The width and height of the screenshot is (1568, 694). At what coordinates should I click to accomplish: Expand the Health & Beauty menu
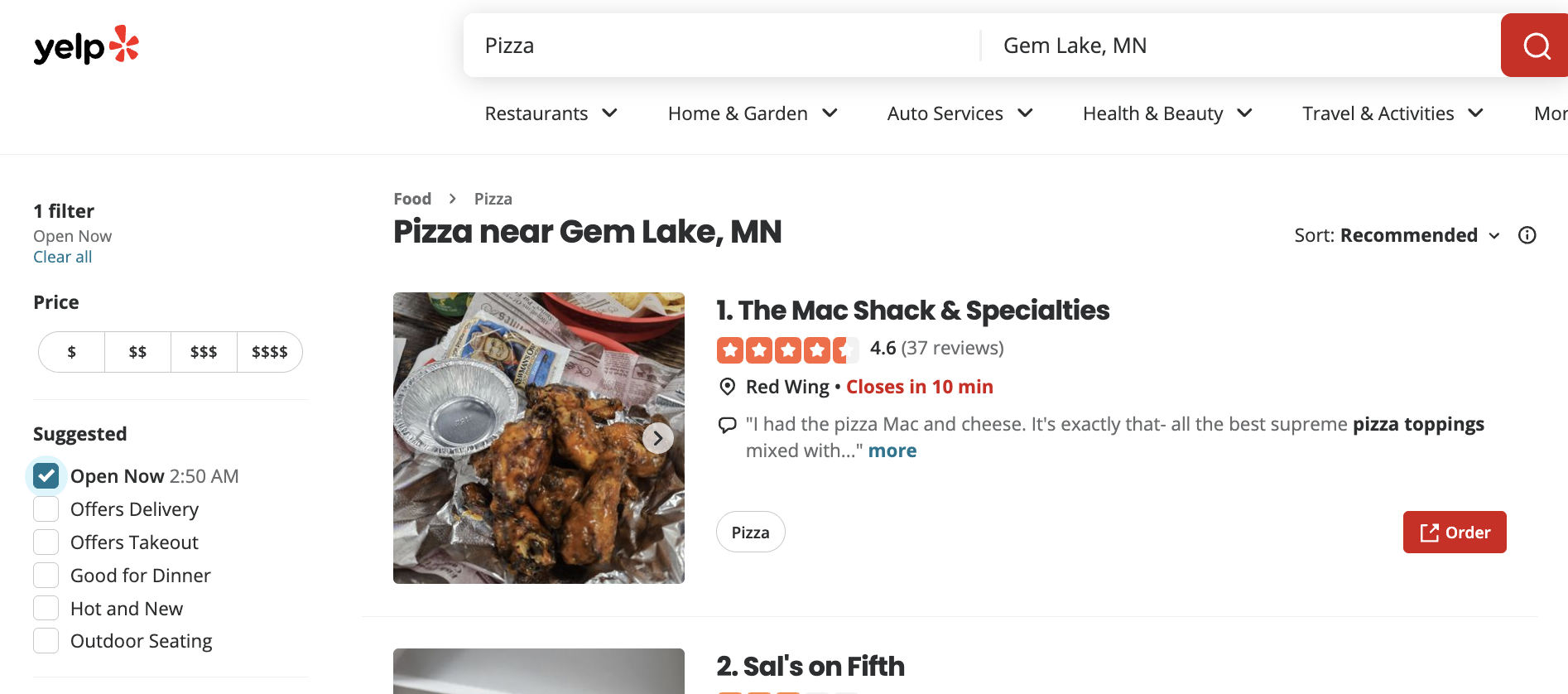tap(1166, 113)
